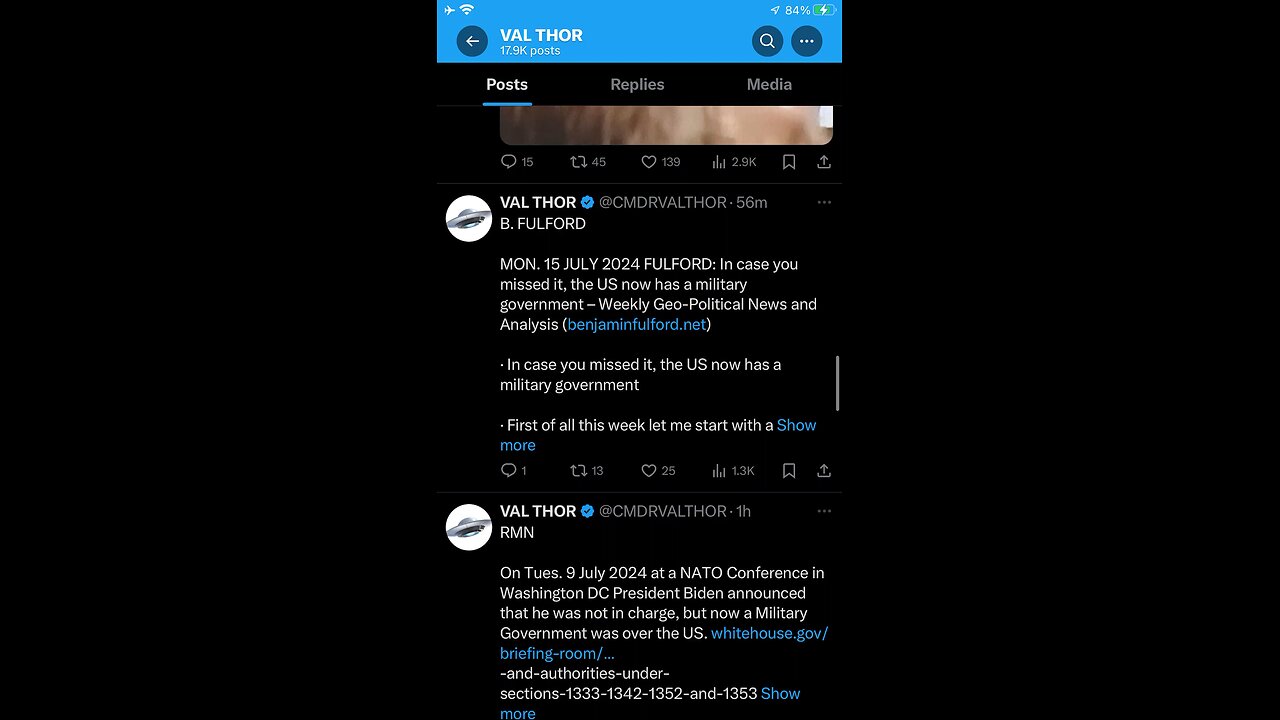Switch to the Media tab

click(769, 85)
